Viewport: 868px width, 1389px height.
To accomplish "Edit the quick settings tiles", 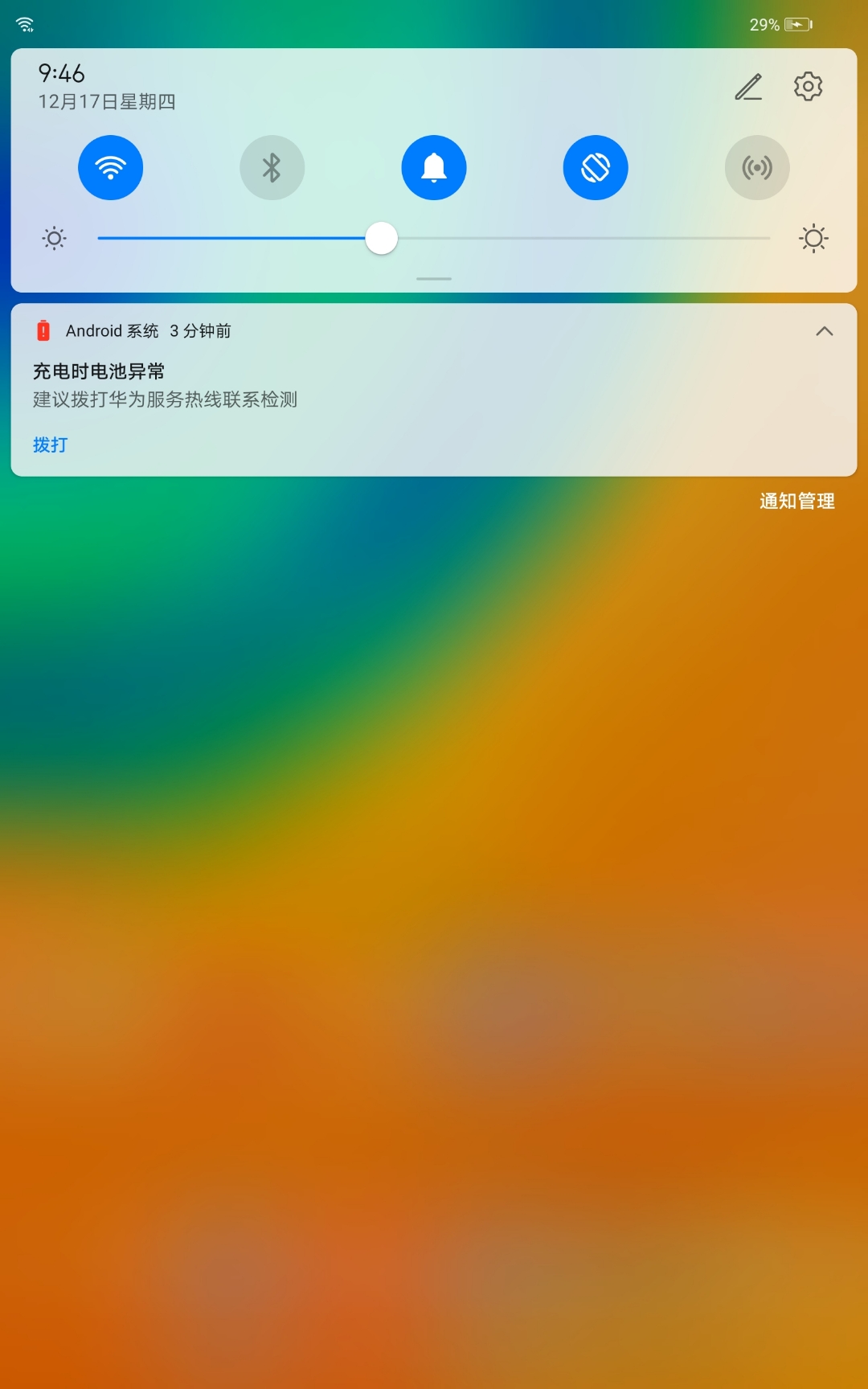I will [x=748, y=87].
